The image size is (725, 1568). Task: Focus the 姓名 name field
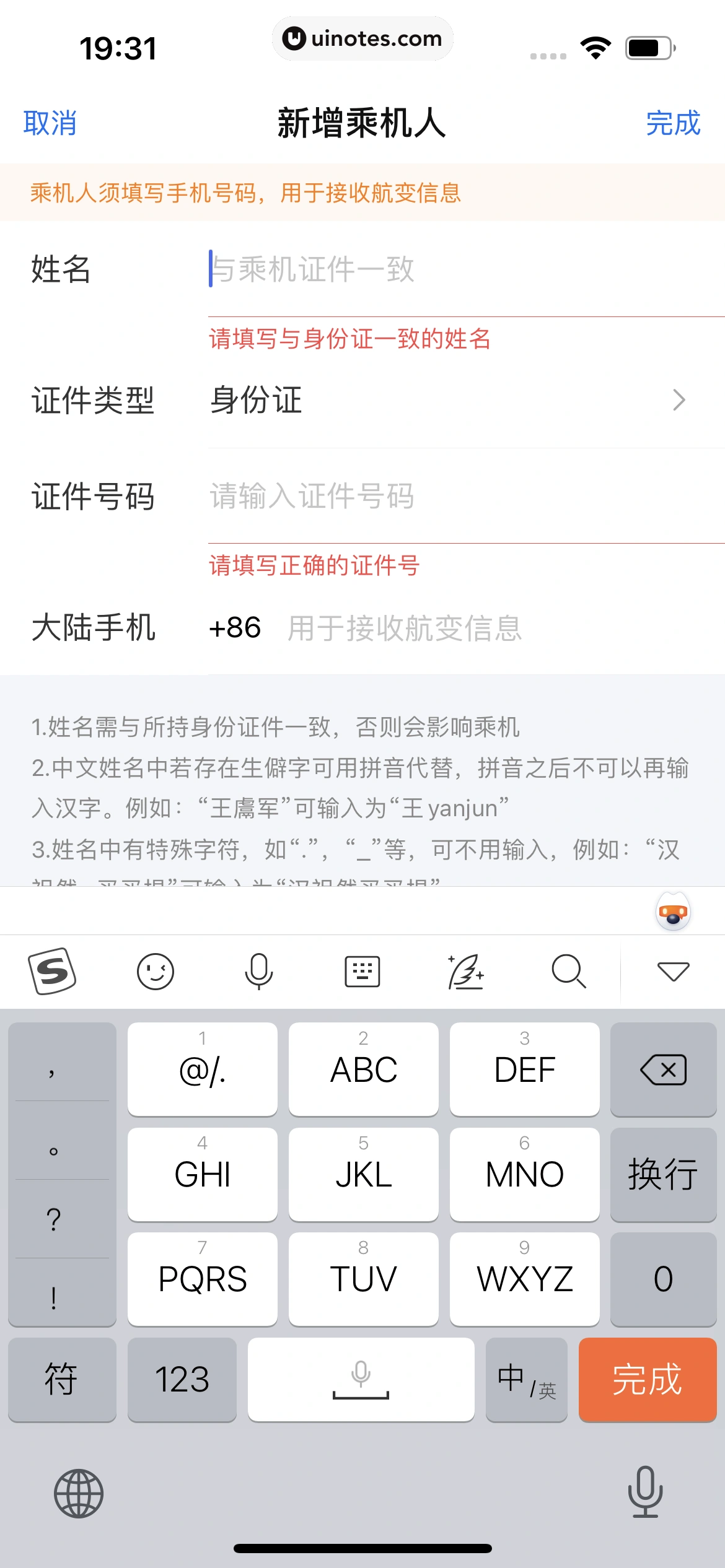[459, 269]
